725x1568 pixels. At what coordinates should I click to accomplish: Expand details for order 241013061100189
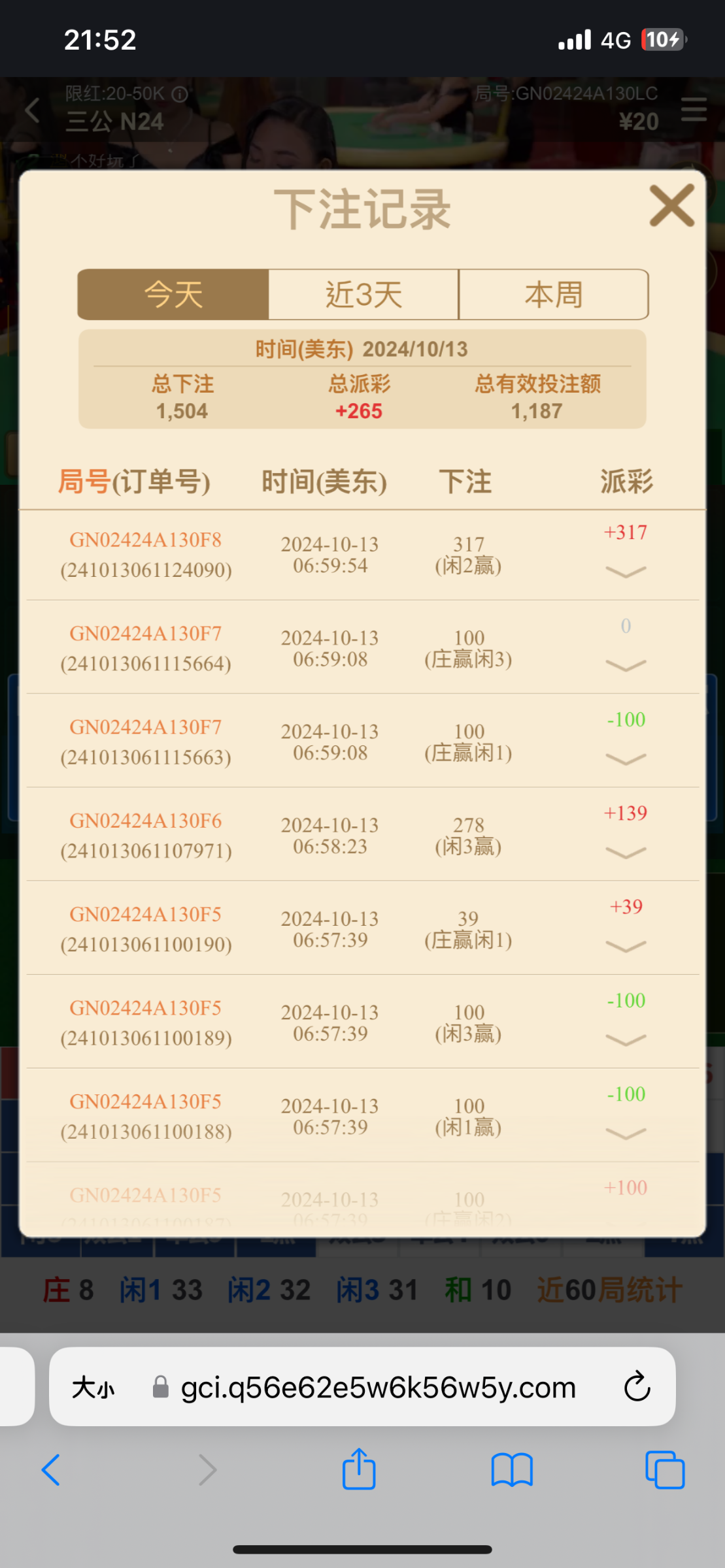(626, 1040)
